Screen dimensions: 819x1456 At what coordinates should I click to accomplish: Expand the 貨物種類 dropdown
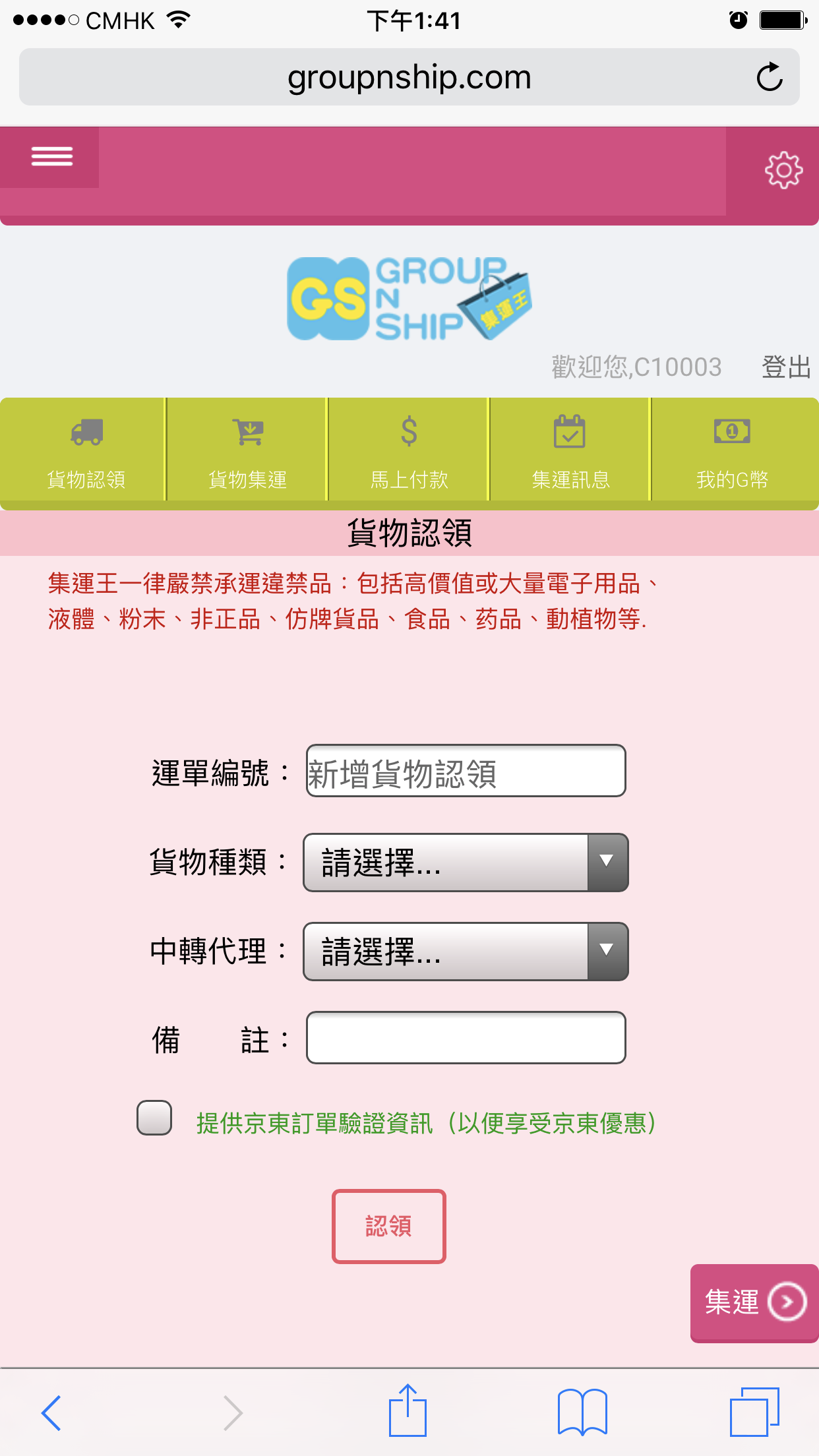[x=466, y=863]
